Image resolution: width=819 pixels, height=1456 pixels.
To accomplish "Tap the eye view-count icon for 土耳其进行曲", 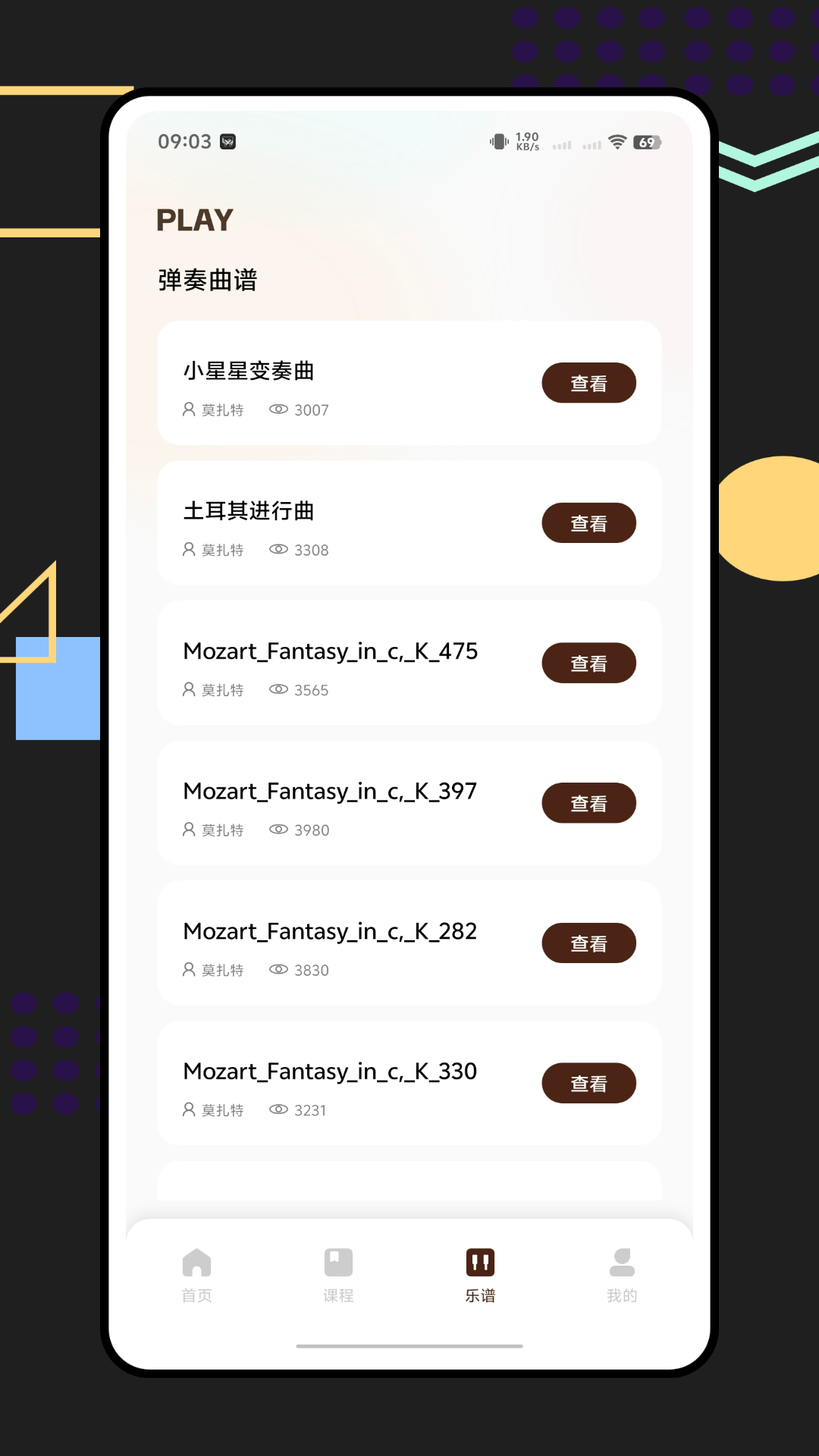I will (279, 549).
